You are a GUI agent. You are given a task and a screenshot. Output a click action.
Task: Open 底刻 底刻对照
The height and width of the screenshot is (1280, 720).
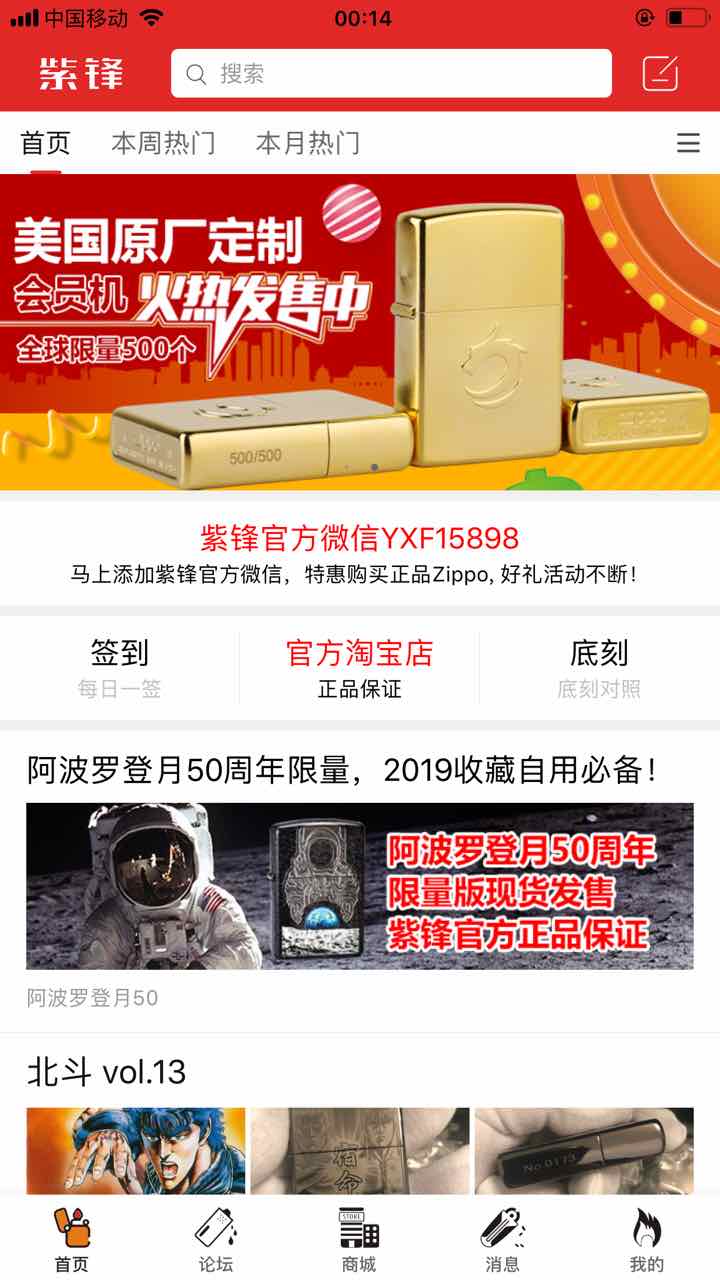599,668
